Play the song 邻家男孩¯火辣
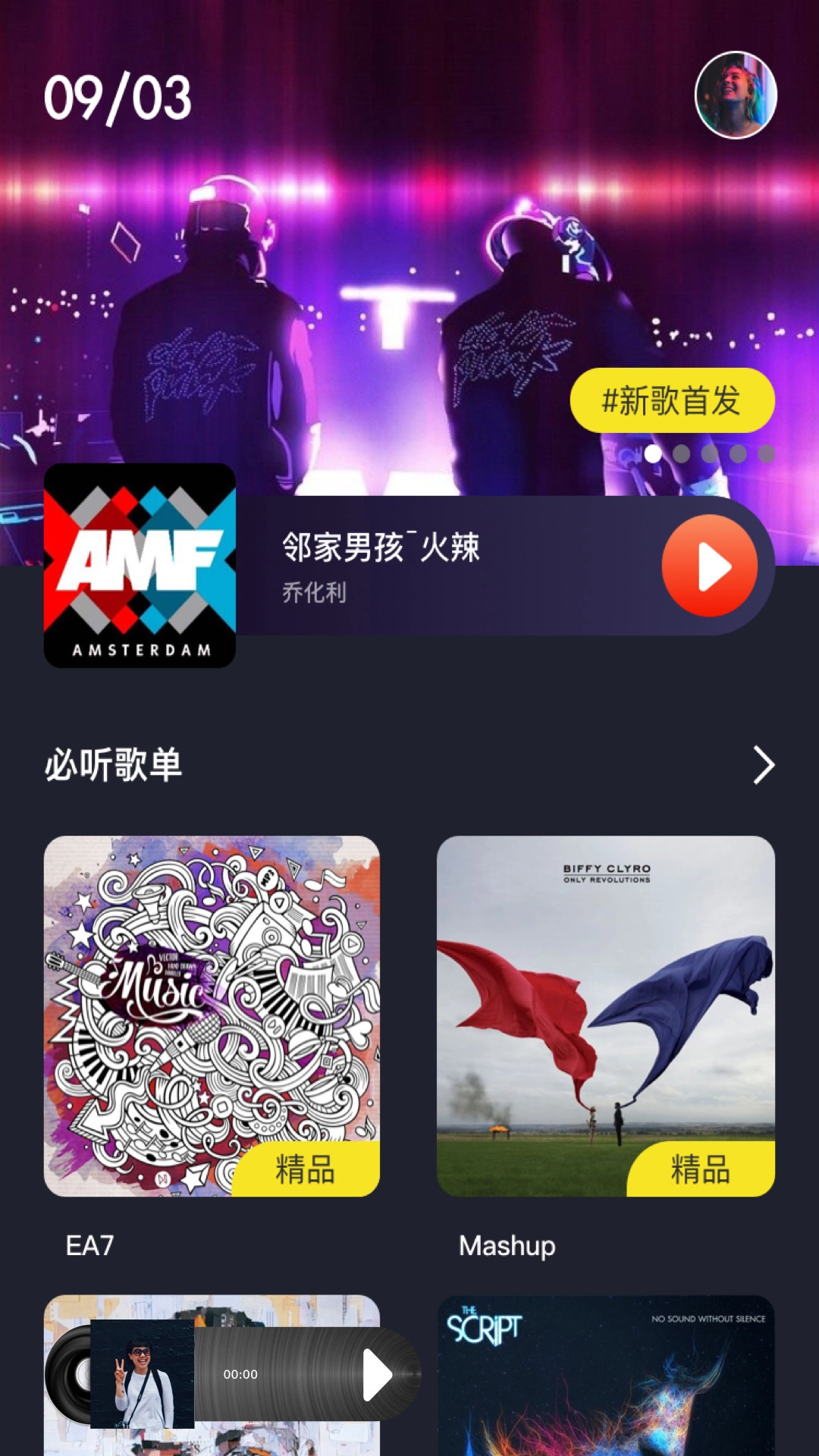Image resolution: width=819 pixels, height=1456 pixels. click(x=709, y=566)
